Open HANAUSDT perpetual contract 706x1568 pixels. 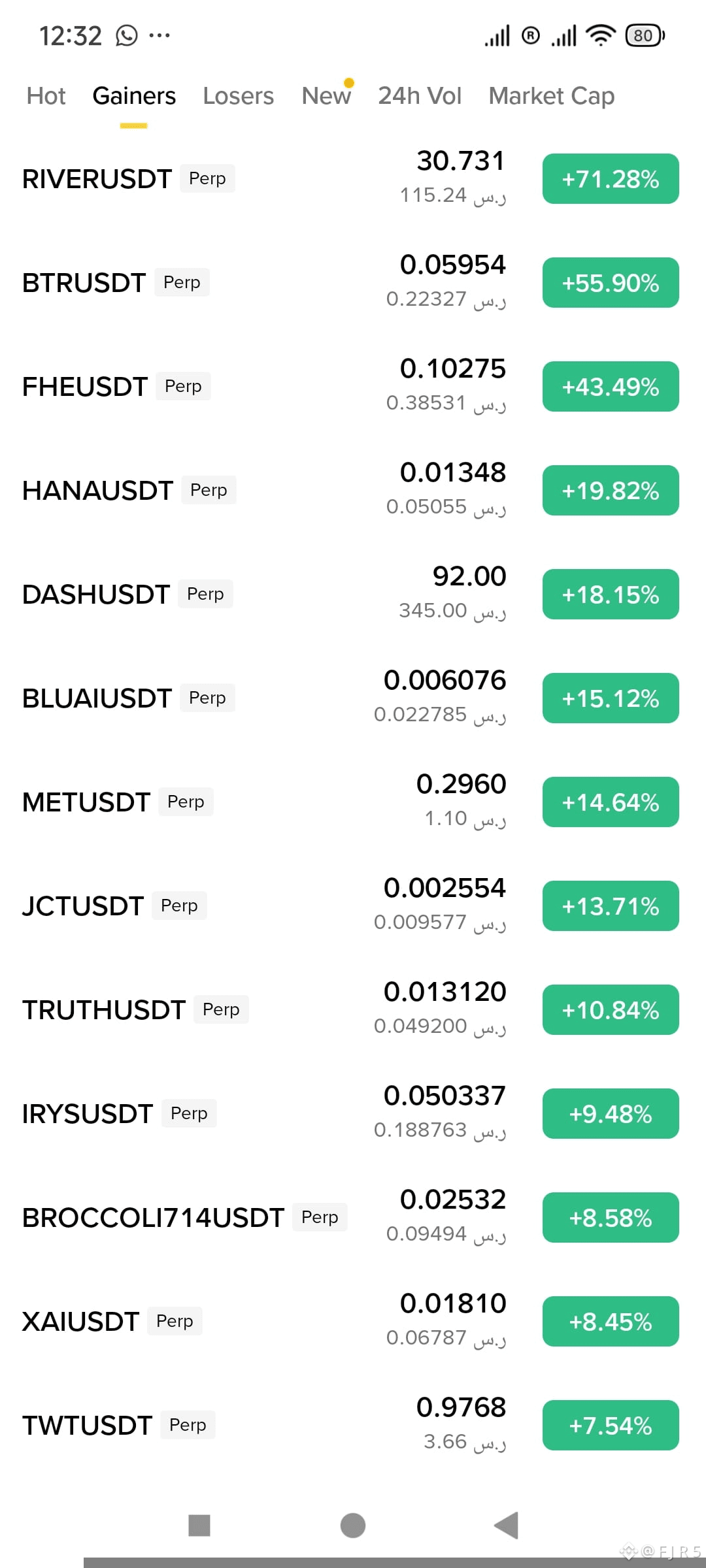[97, 491]
